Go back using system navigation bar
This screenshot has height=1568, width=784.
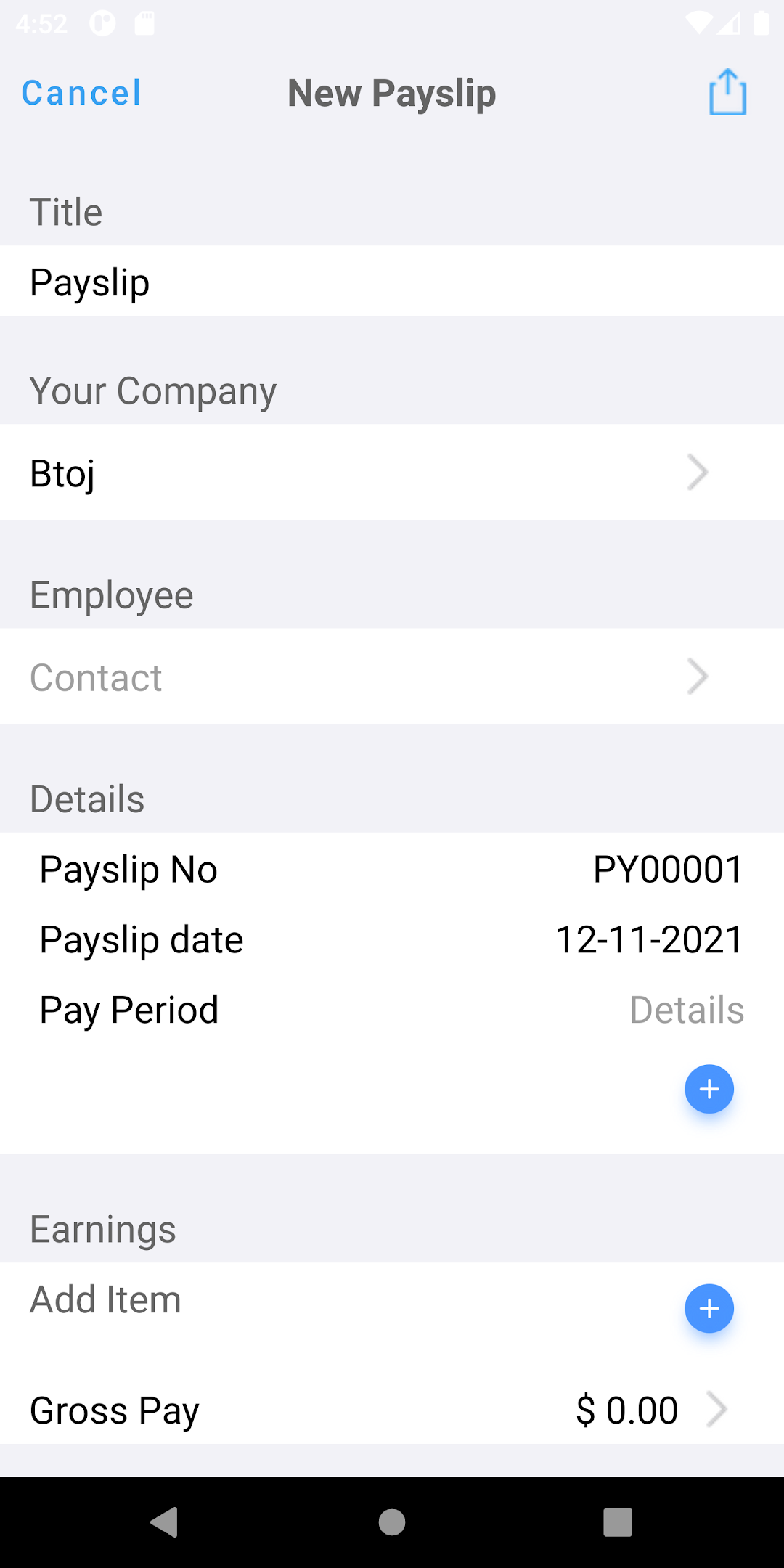165,1522
